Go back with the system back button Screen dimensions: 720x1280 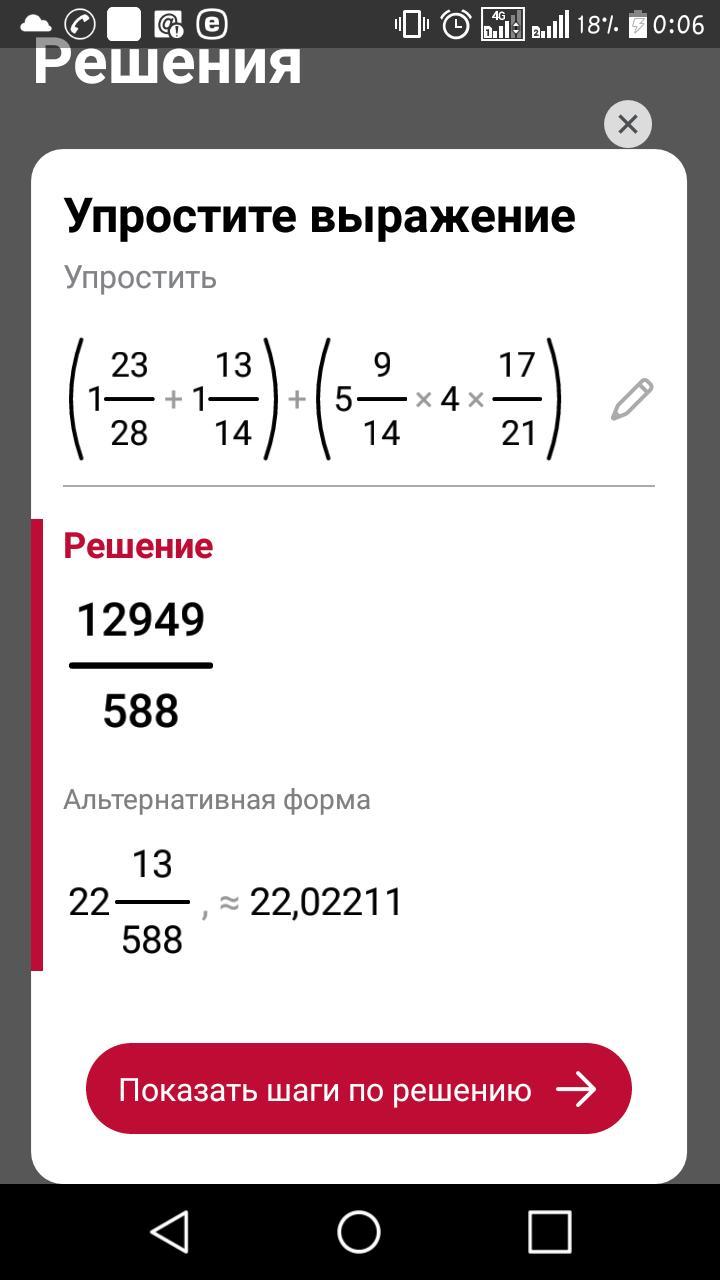(x=170, y=1231)
